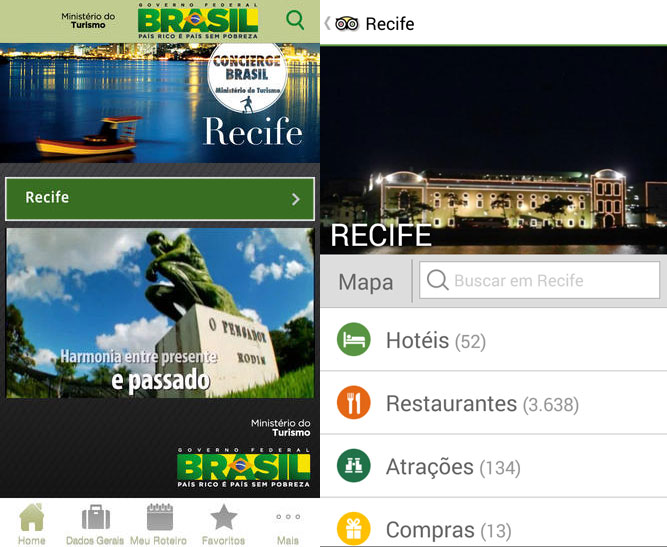667x547 pixels.
Task: Open the green Recife row
Action: tap(160, 198)
